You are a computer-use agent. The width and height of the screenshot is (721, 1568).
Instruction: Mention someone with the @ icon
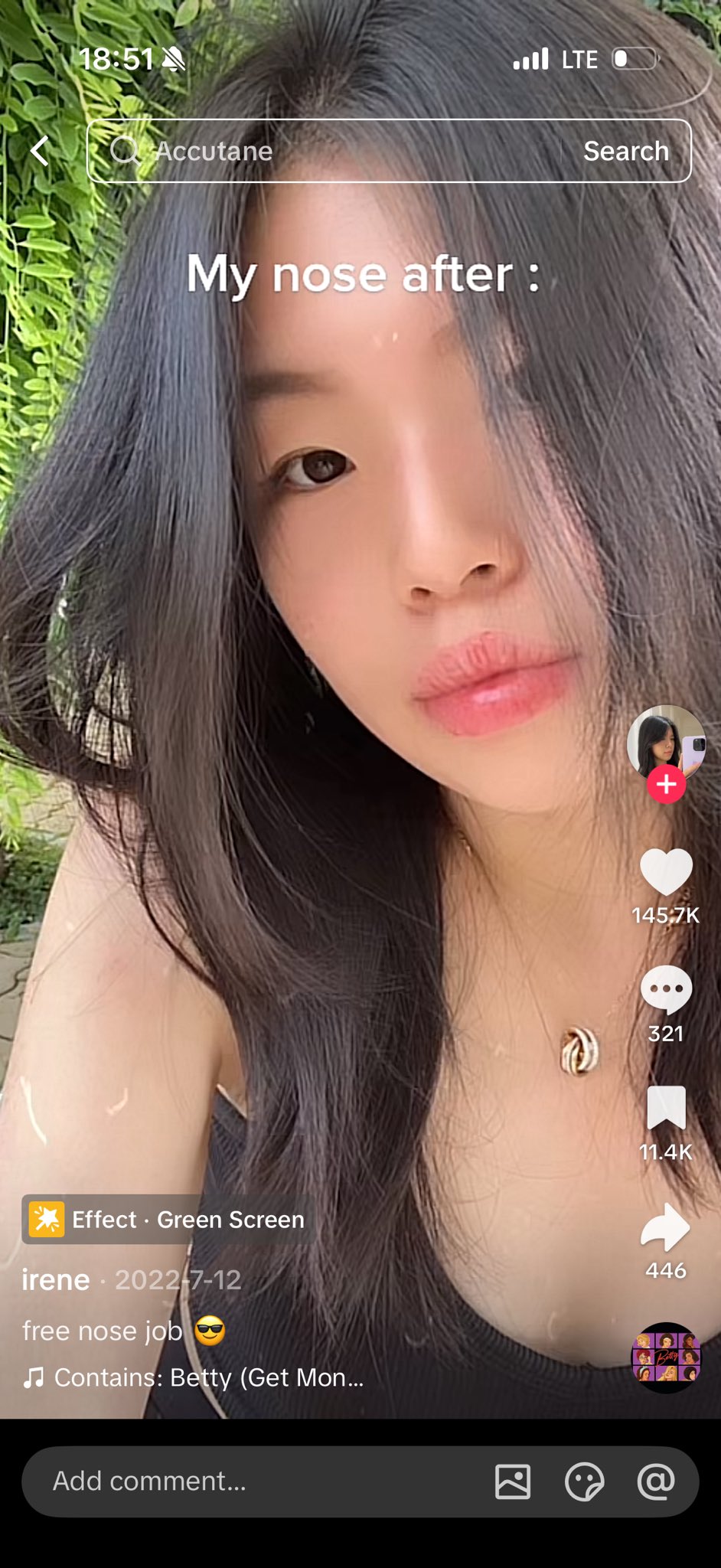pyautogui.click(x=656, y=1481)
